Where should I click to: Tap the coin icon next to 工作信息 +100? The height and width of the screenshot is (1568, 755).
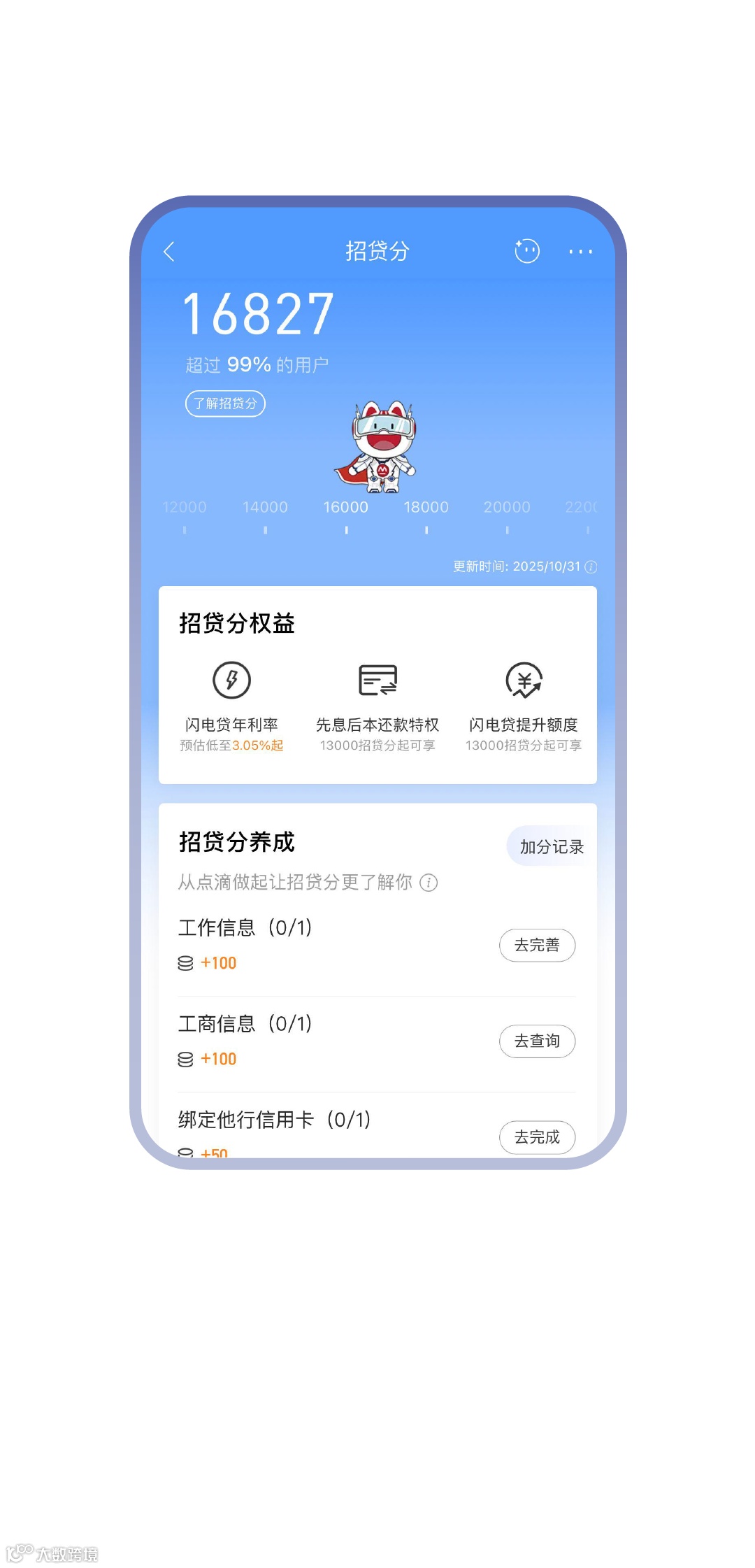tap(185, 962)
